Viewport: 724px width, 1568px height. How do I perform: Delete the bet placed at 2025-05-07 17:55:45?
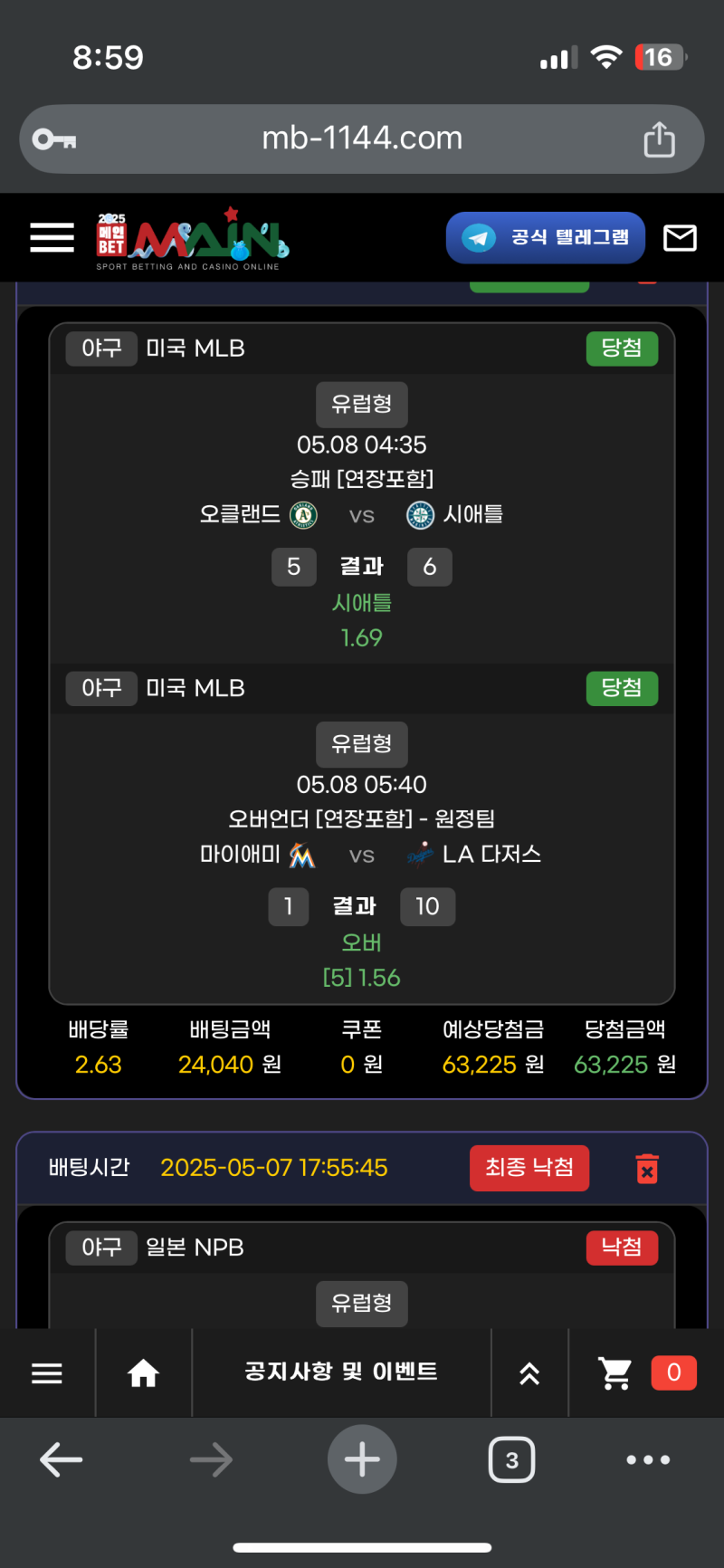point(647,1168)
